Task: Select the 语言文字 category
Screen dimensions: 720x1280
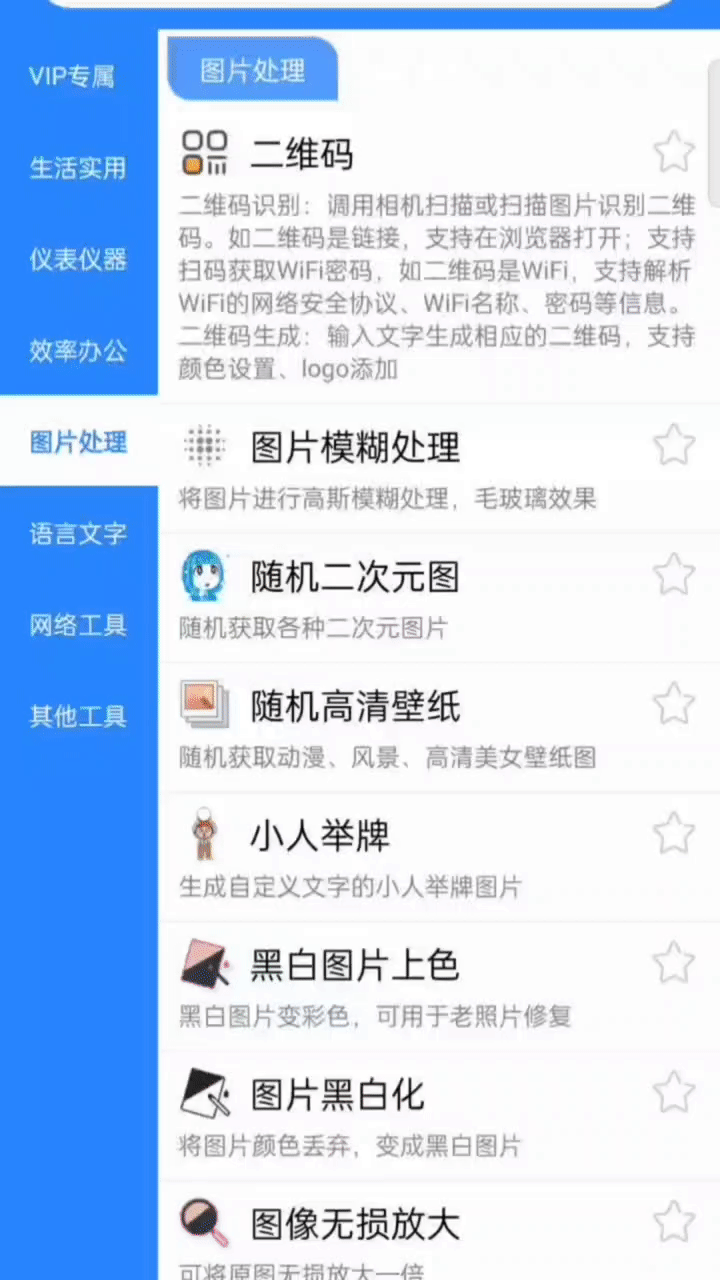Action: point(78,533)
